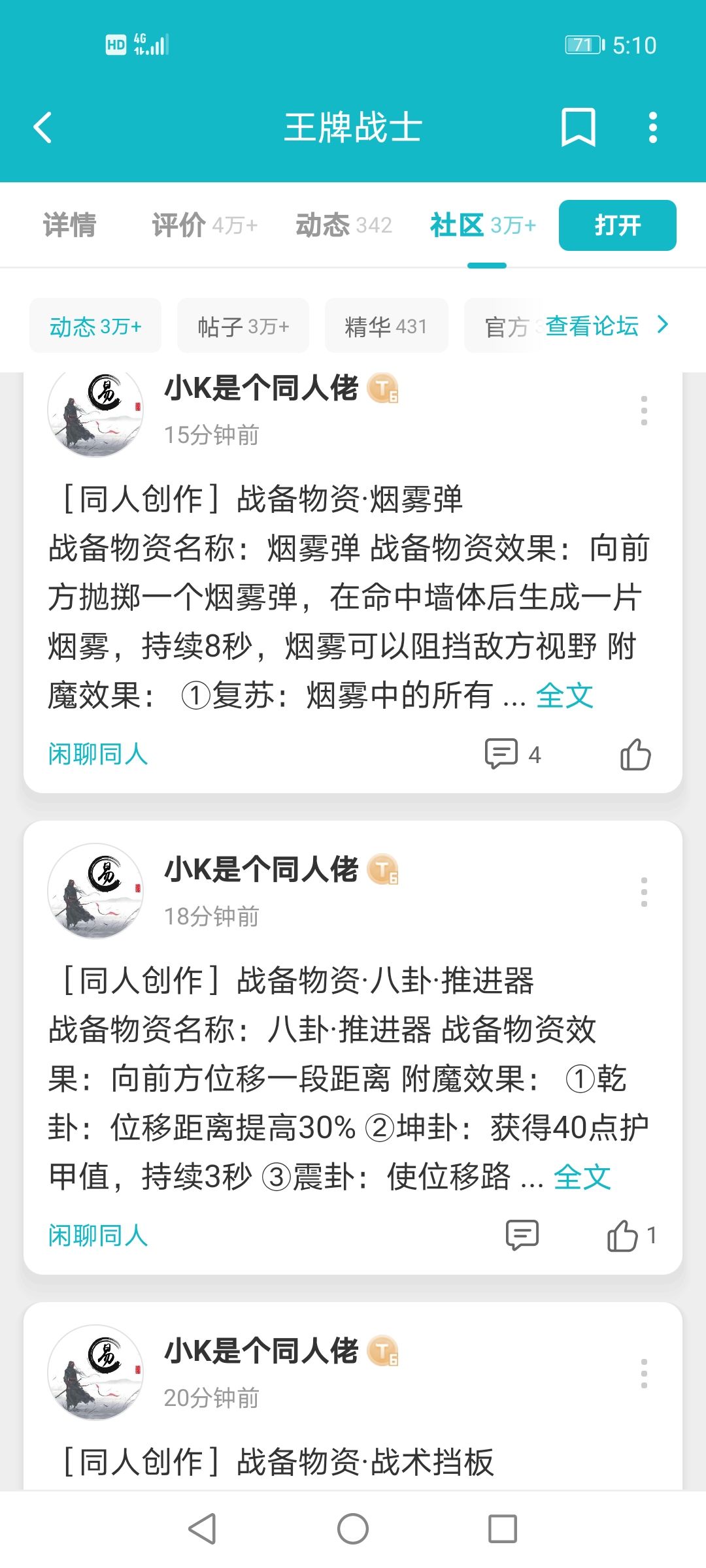Like the 八卦·推进器 post
706x1568 pixels.
click(631, 1236)
